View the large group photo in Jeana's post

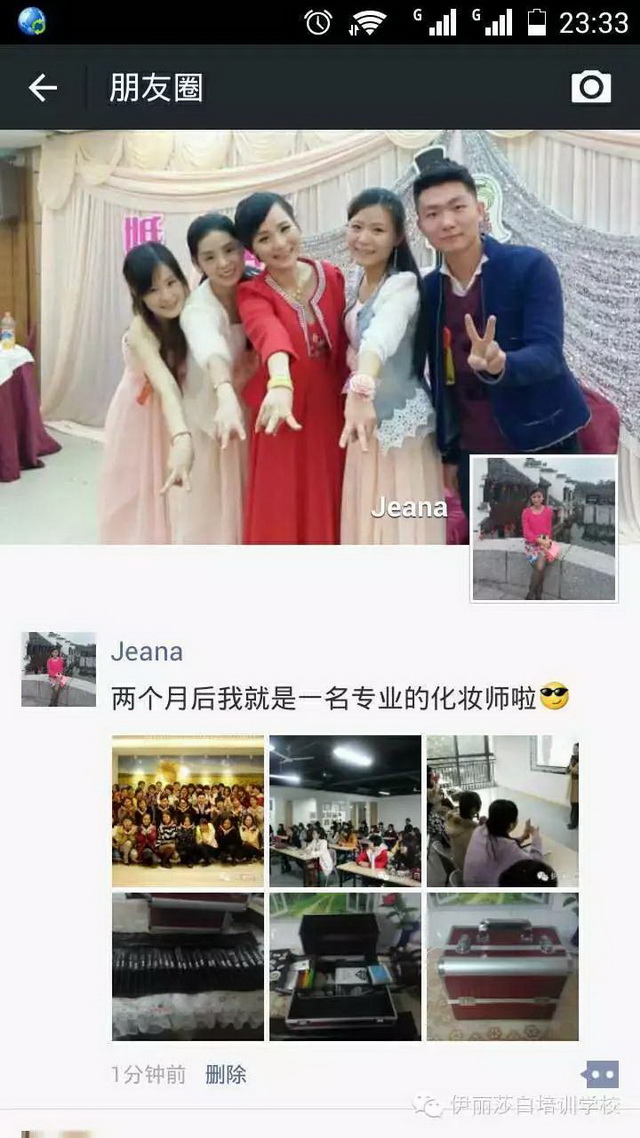tap(188, 811)
